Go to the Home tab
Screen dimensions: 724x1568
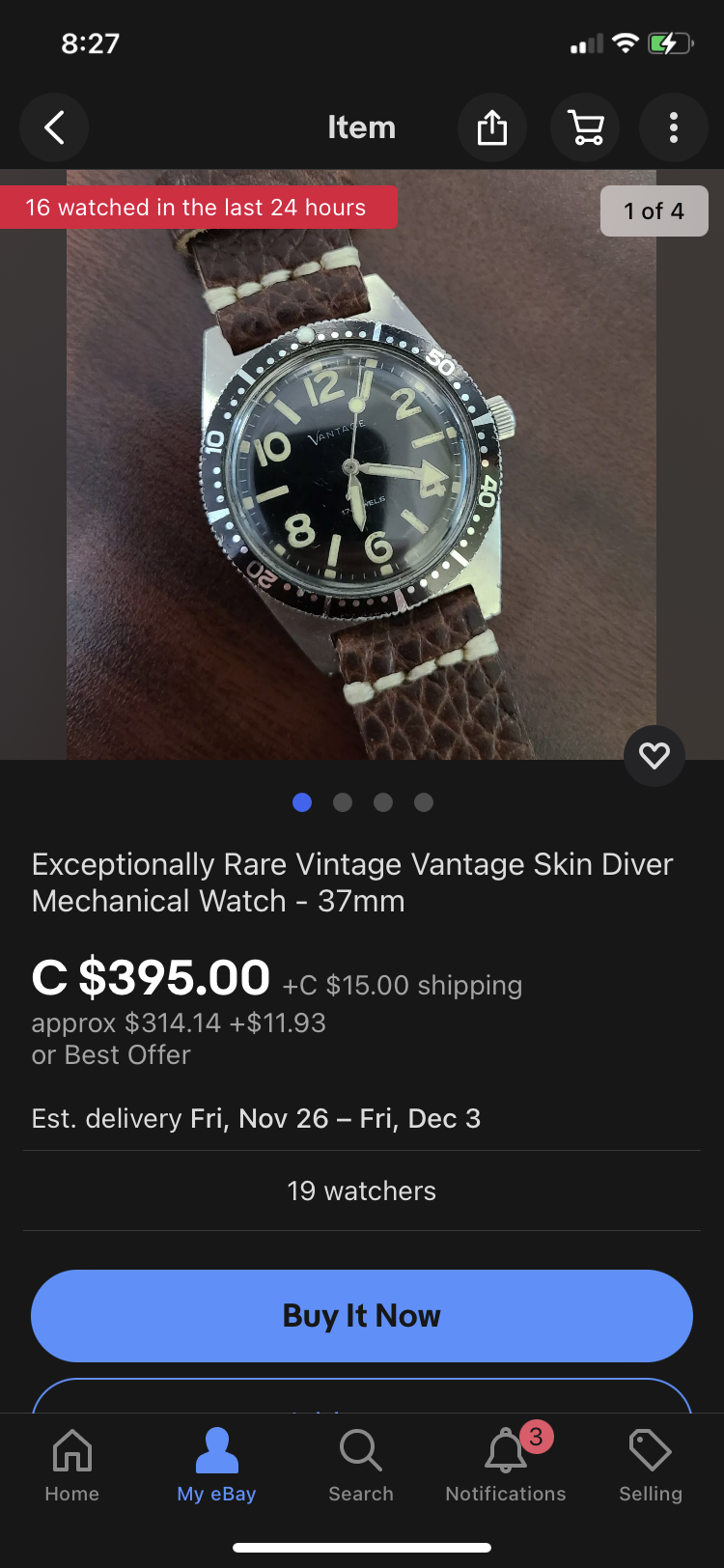coord(72,1464)
